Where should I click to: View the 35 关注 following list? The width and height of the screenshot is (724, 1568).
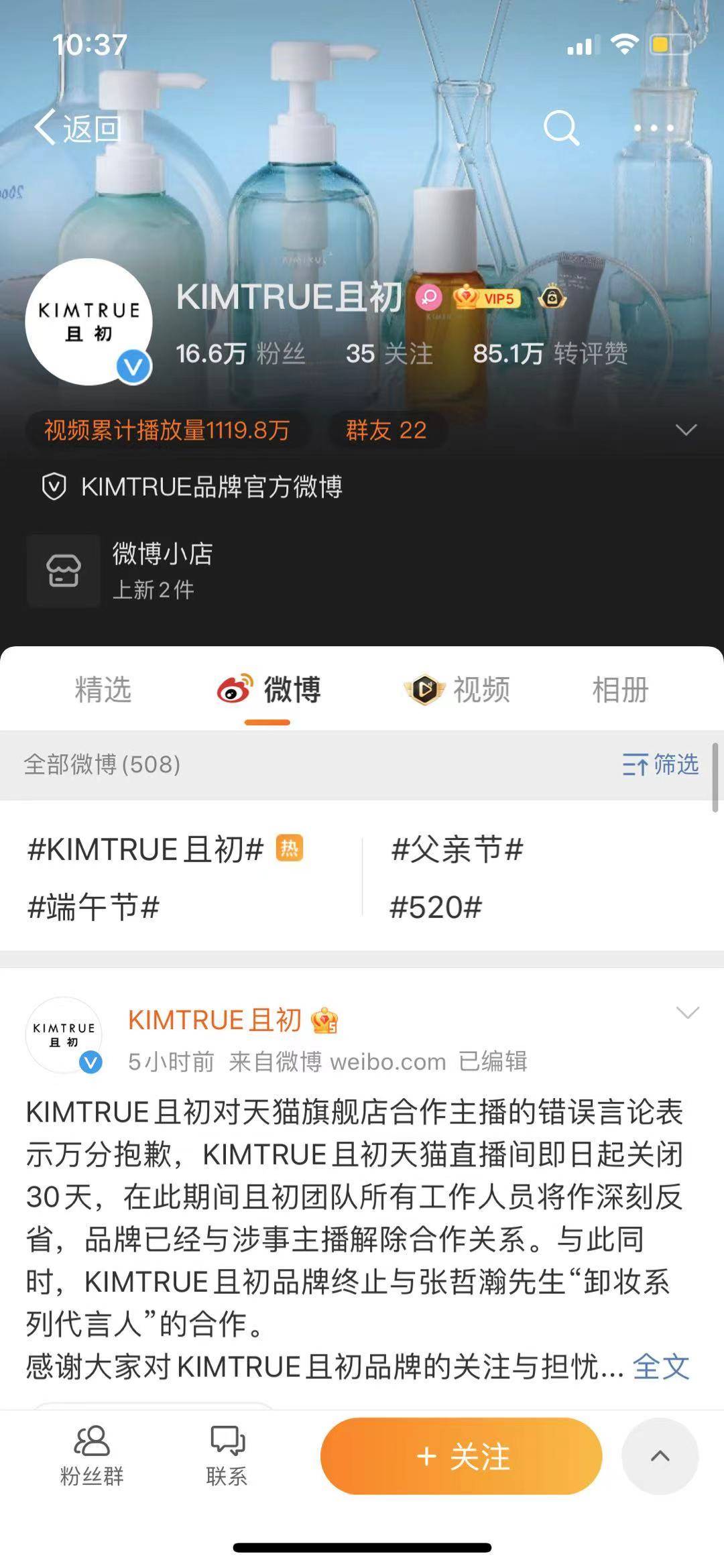[389, 354]
